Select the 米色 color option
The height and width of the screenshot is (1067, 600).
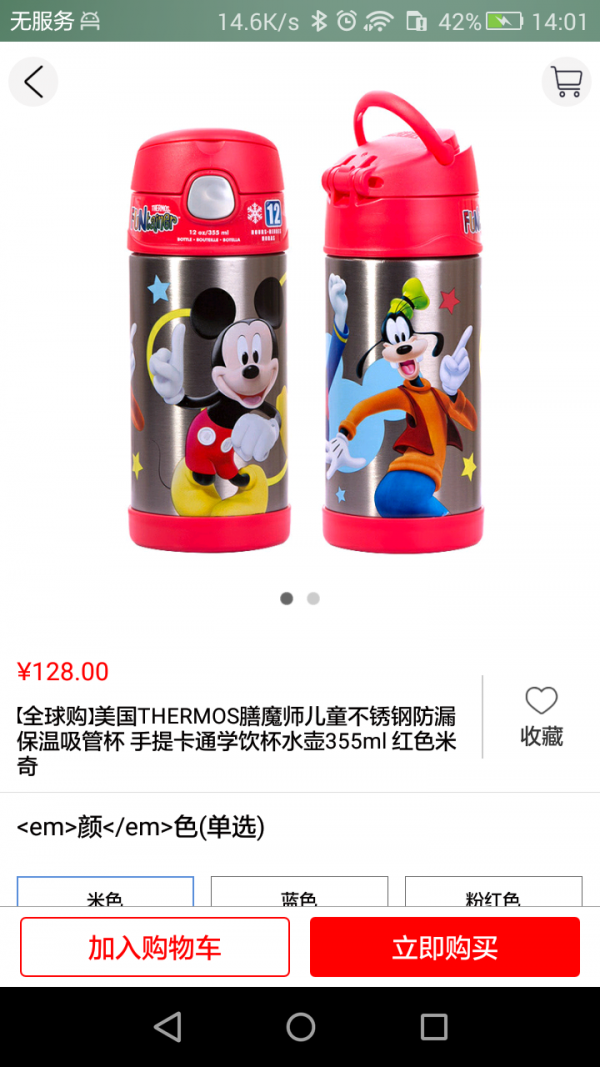tap(105, 893)
